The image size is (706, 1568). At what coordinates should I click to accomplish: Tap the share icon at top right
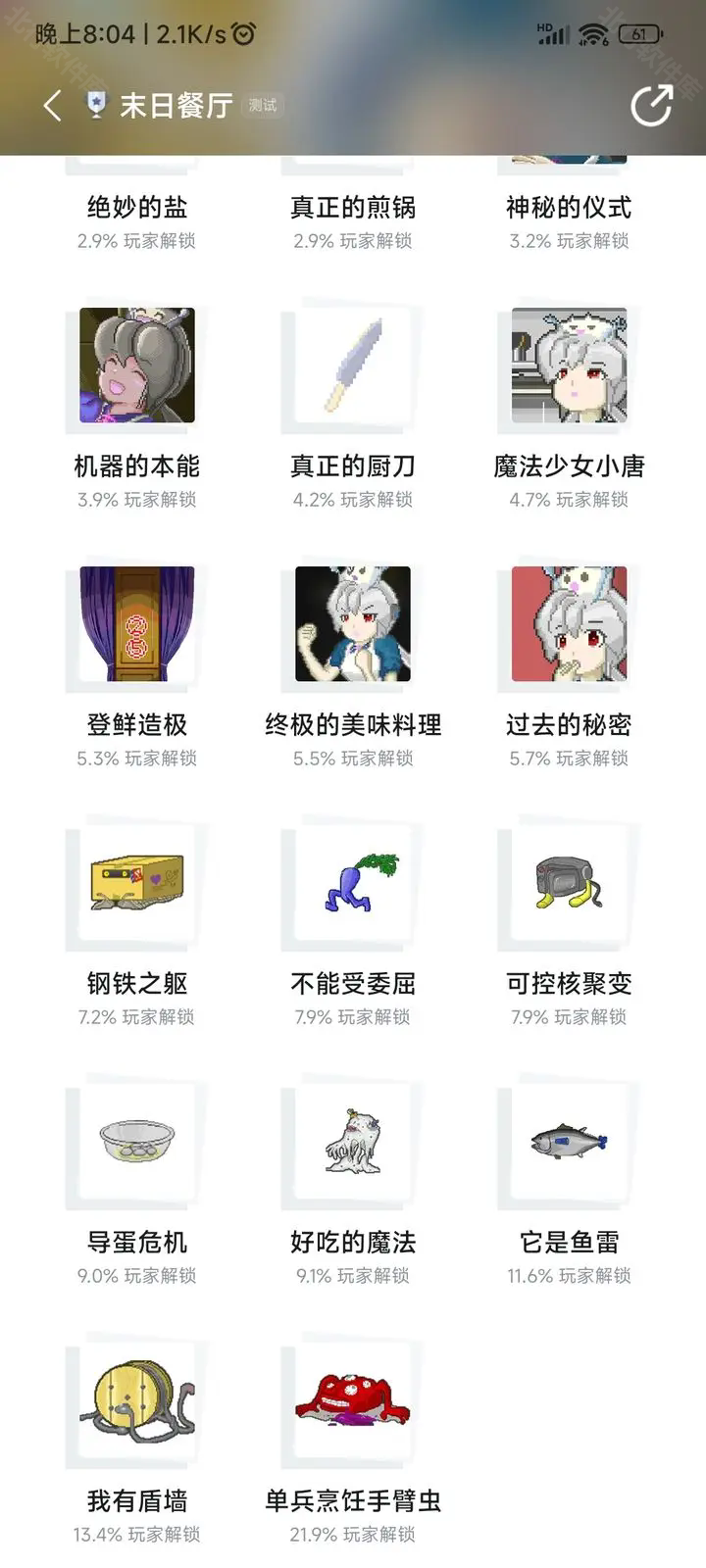(651, 105)
